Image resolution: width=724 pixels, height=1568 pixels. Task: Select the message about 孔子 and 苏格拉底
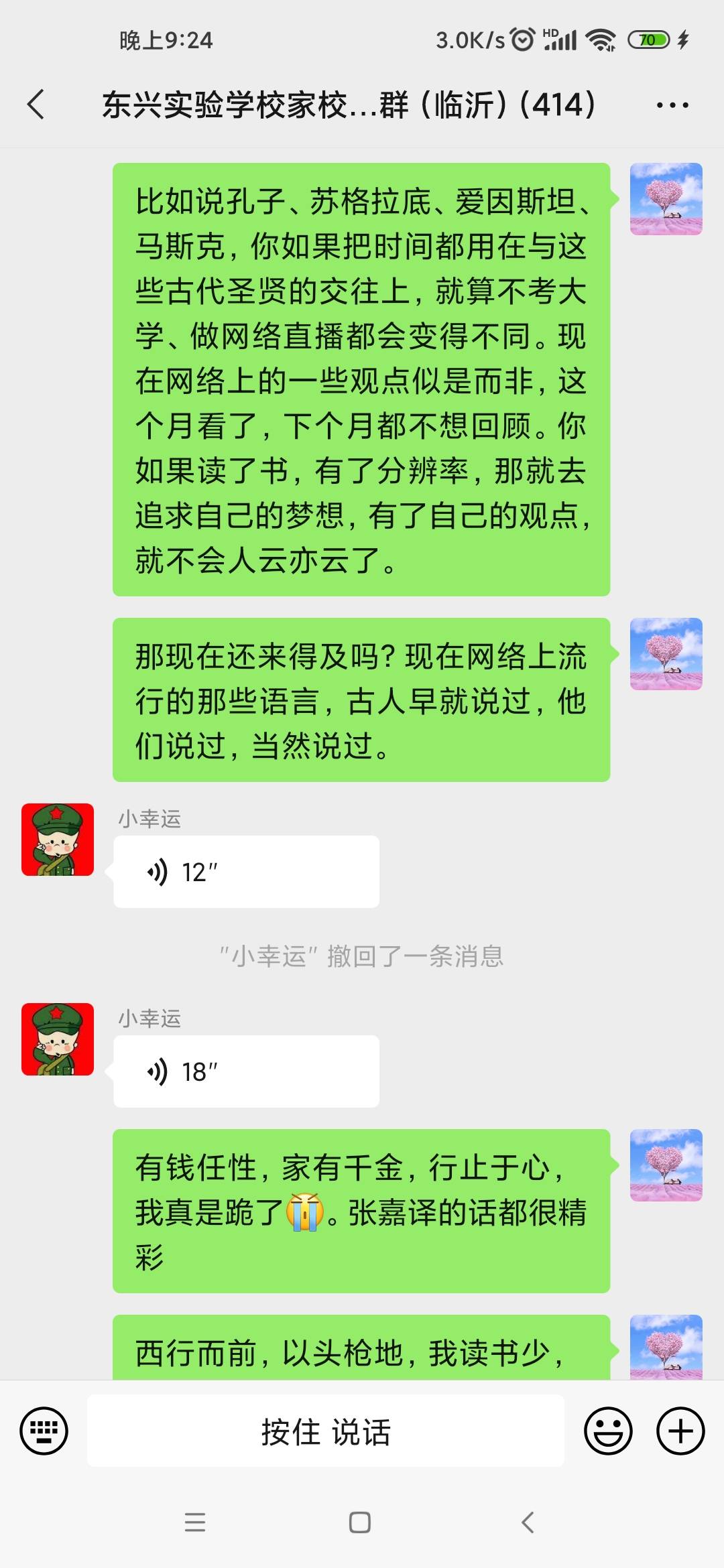362,379
